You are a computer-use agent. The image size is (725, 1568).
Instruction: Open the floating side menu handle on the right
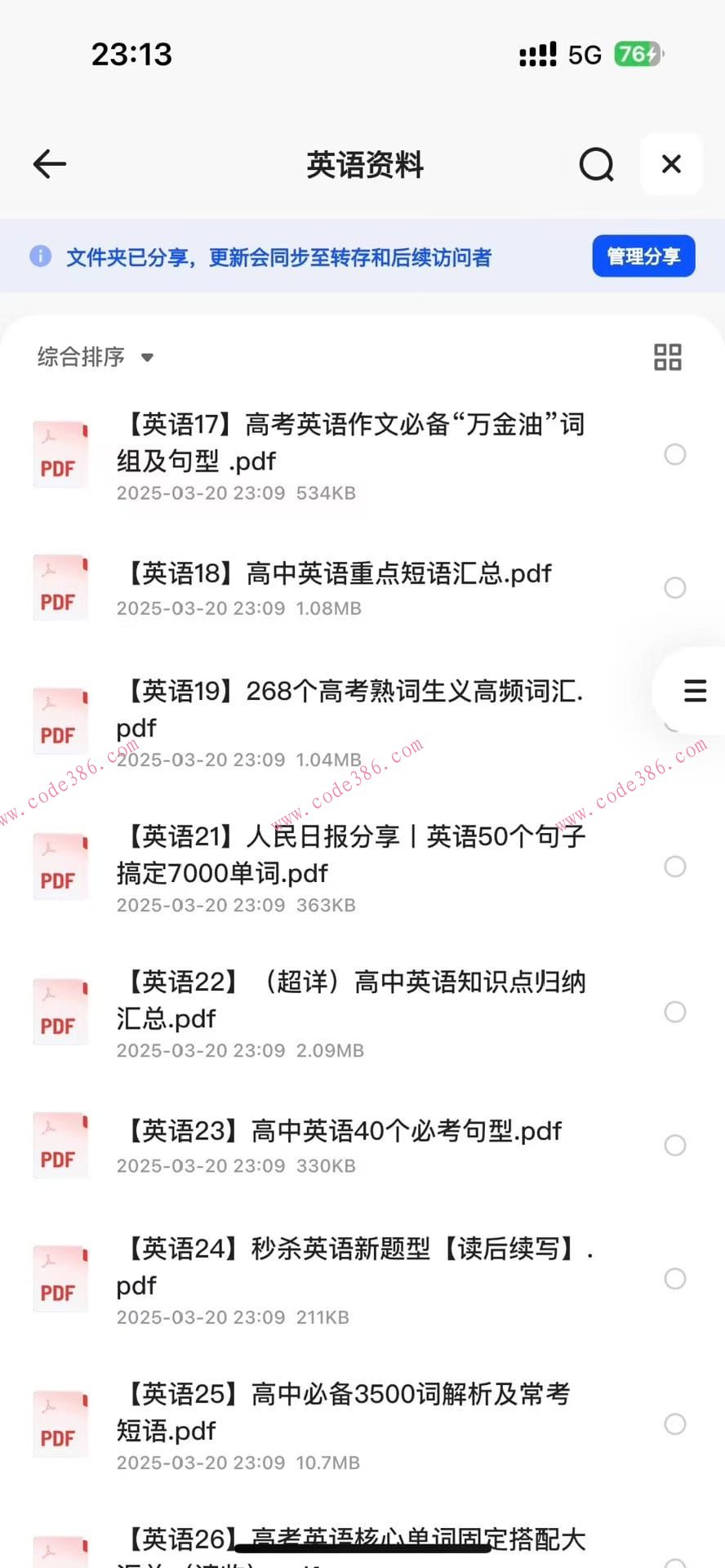point(695,691)
